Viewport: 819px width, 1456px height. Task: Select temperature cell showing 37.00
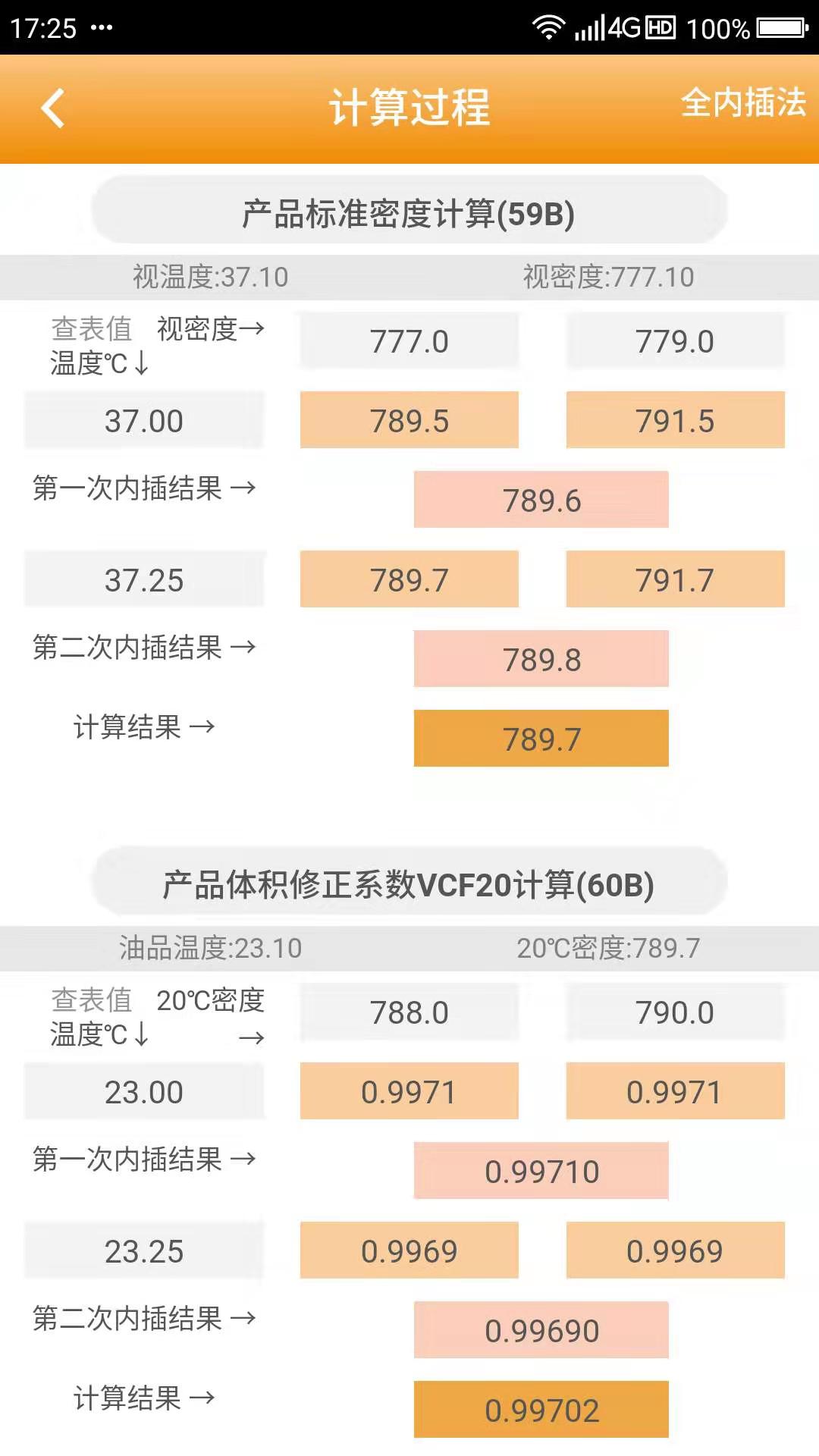coord(144,421)
